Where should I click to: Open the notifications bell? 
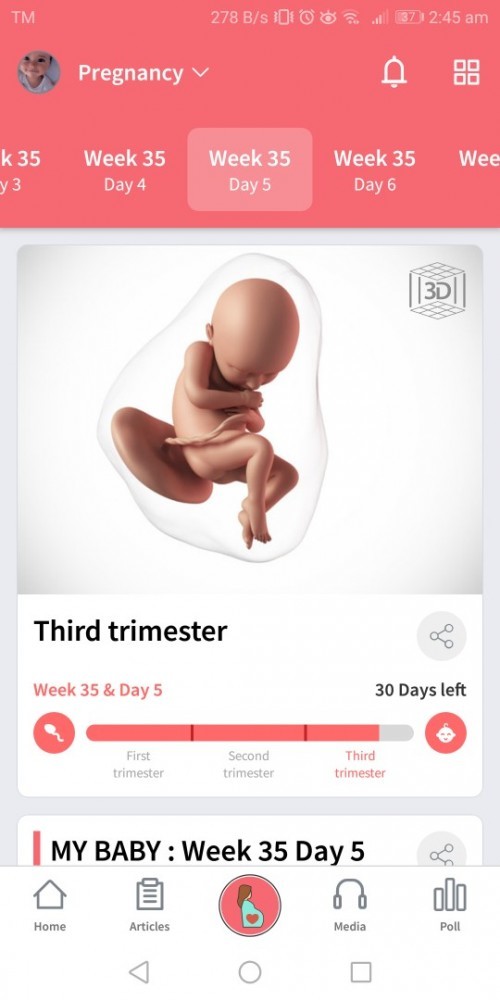point(394,72)
